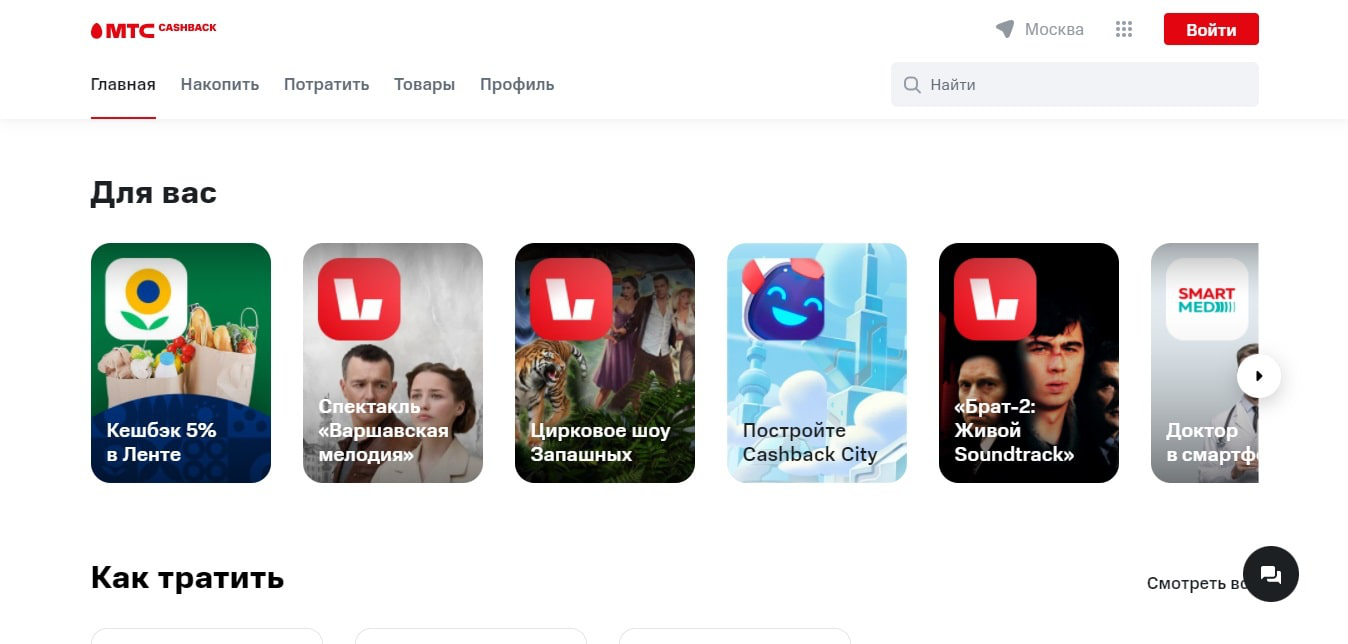This screenshot has height=644, width=1348.
Task: Show next cards with the carousel arrow
Action: click(1258, 376)
